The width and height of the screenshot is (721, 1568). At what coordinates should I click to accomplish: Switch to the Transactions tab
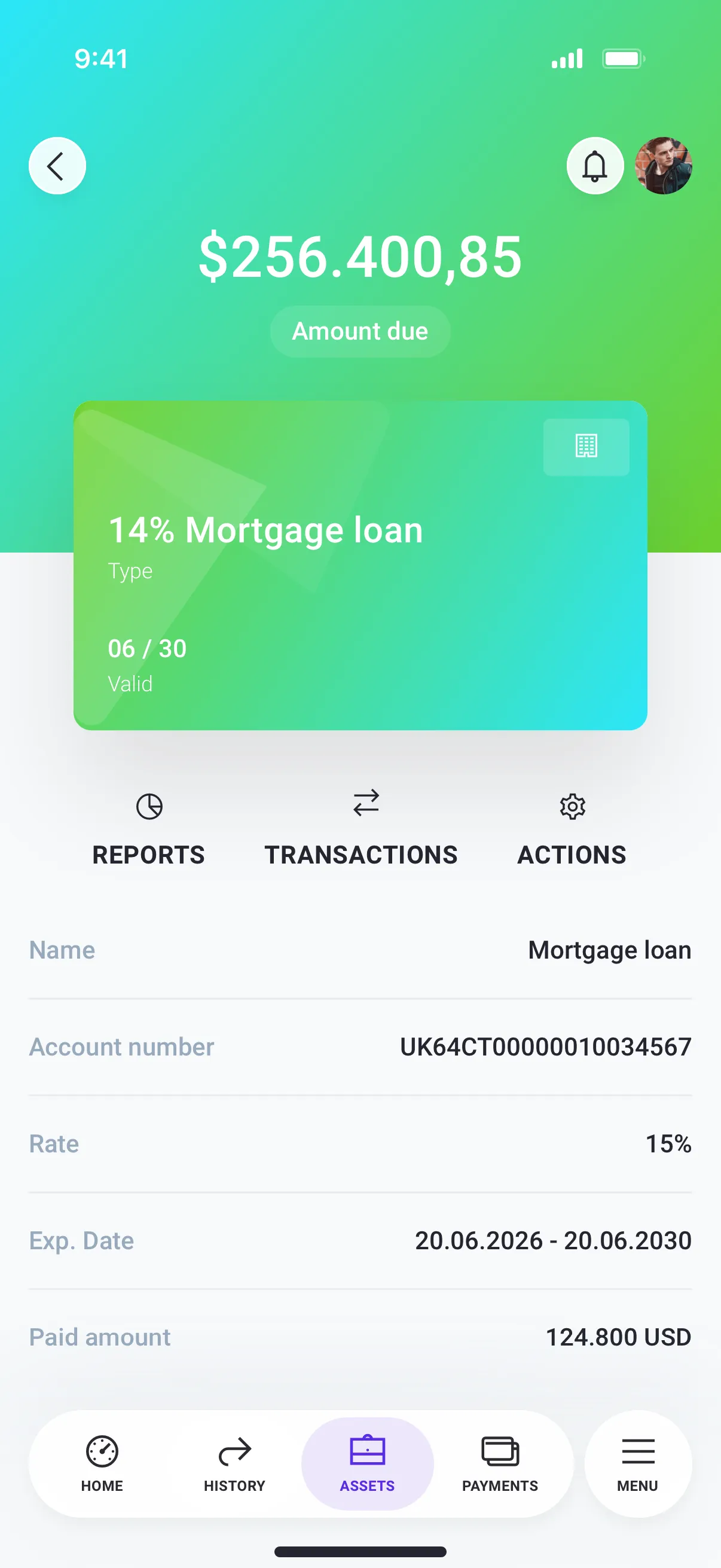coord(362,855)
